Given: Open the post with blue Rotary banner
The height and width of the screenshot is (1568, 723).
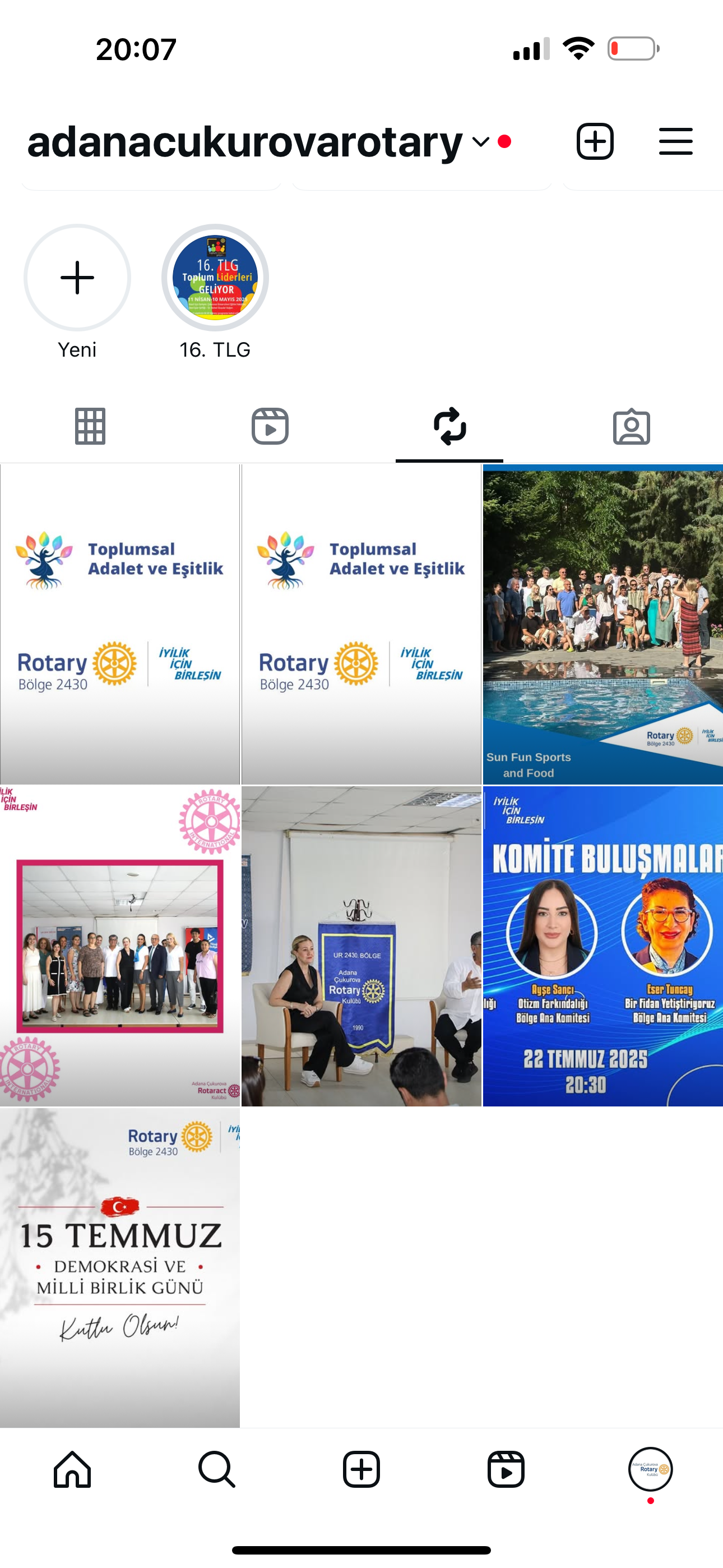Looking at the screenshot, I should (361, 946).
